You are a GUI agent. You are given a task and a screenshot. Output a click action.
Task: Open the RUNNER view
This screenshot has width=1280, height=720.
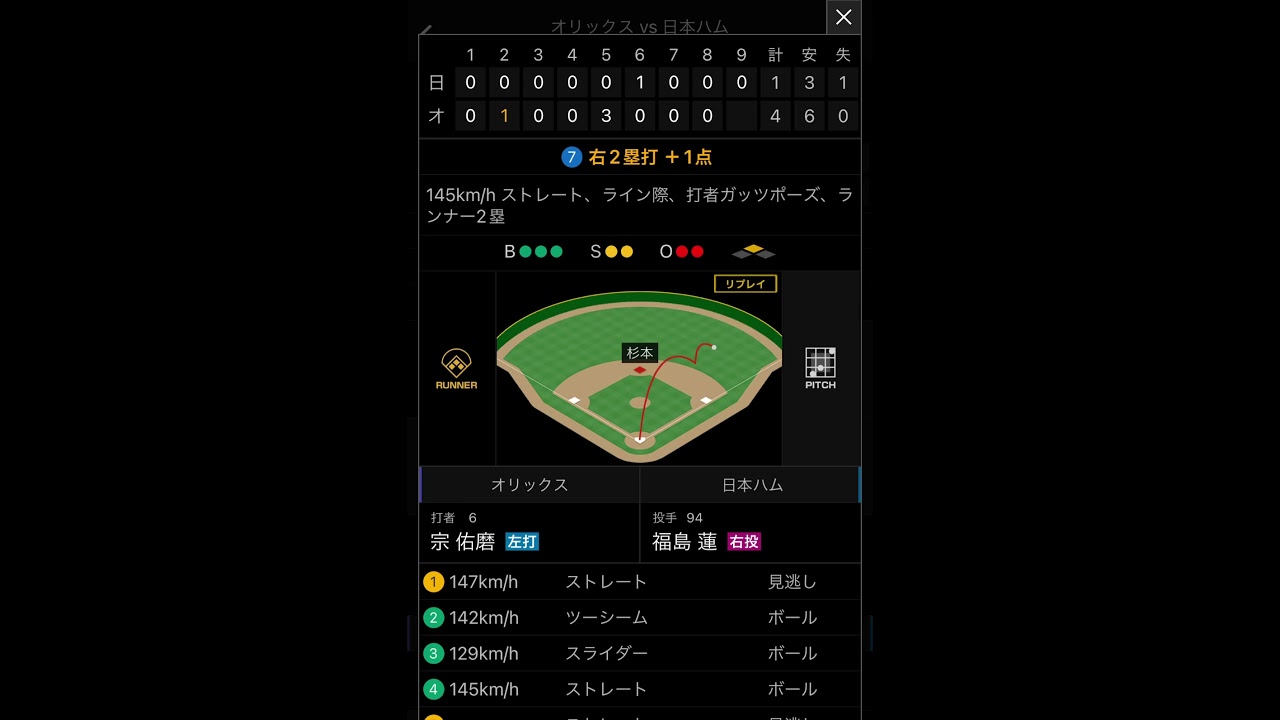456,369
